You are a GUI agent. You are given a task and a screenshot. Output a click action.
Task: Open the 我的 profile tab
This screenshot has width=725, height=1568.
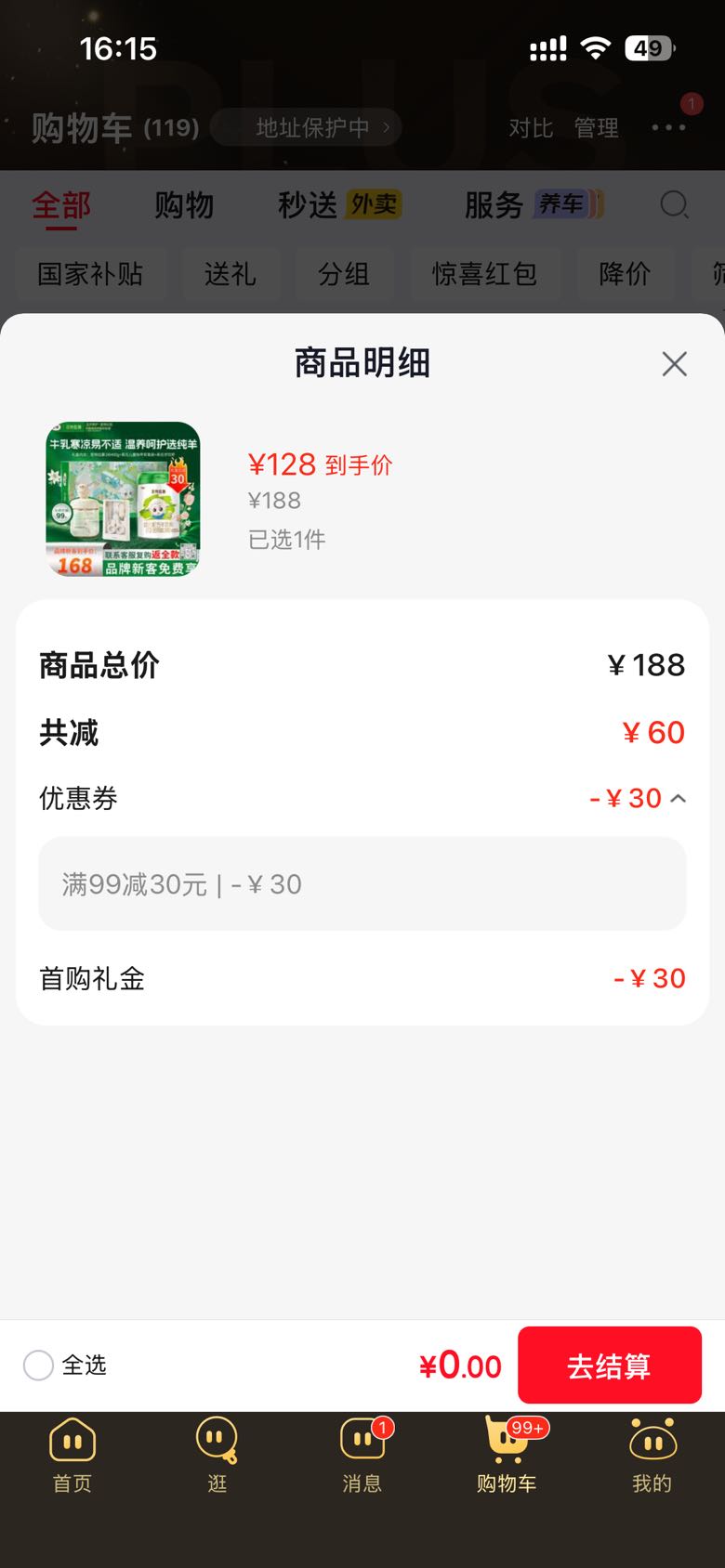click(x=652, y=1455)
